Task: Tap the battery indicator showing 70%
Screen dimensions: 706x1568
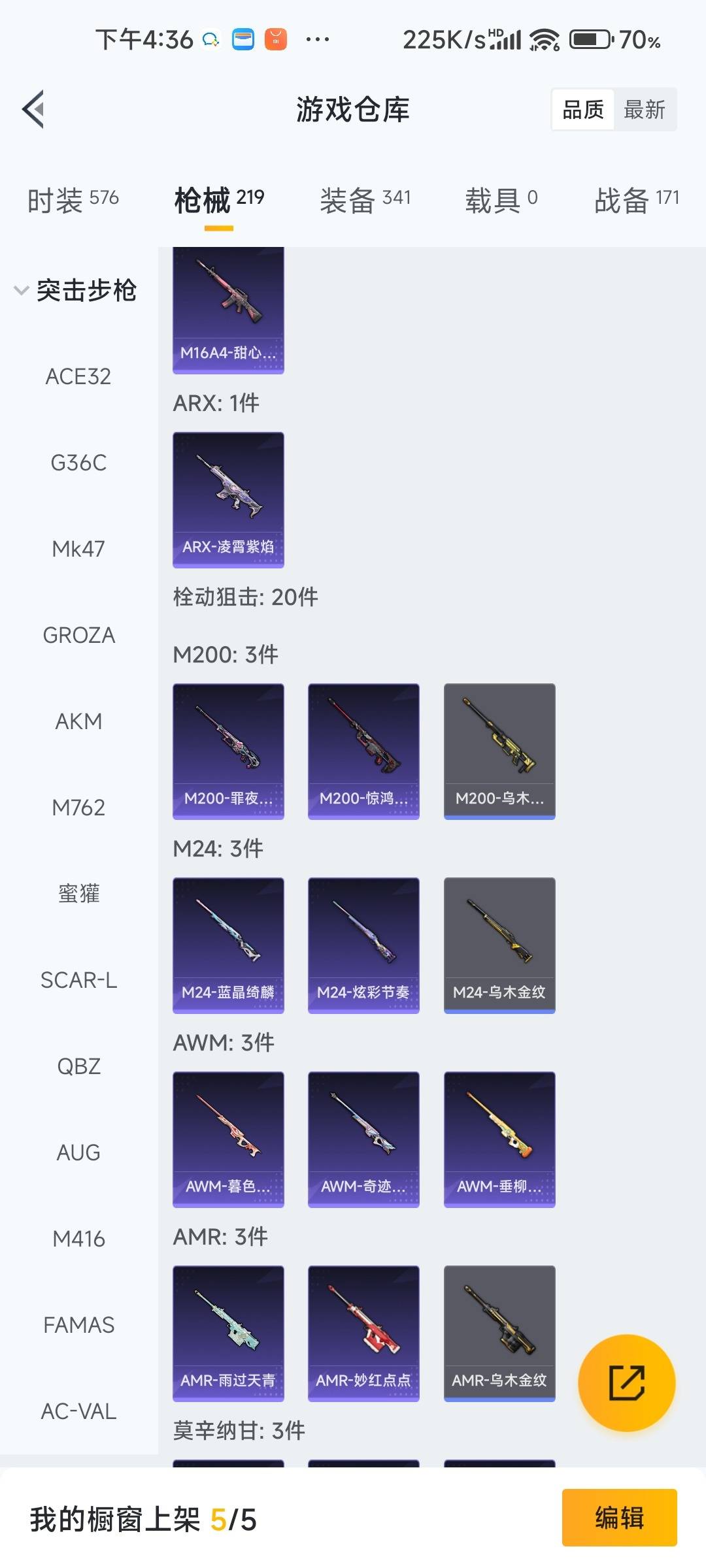Action: point(589,39)
